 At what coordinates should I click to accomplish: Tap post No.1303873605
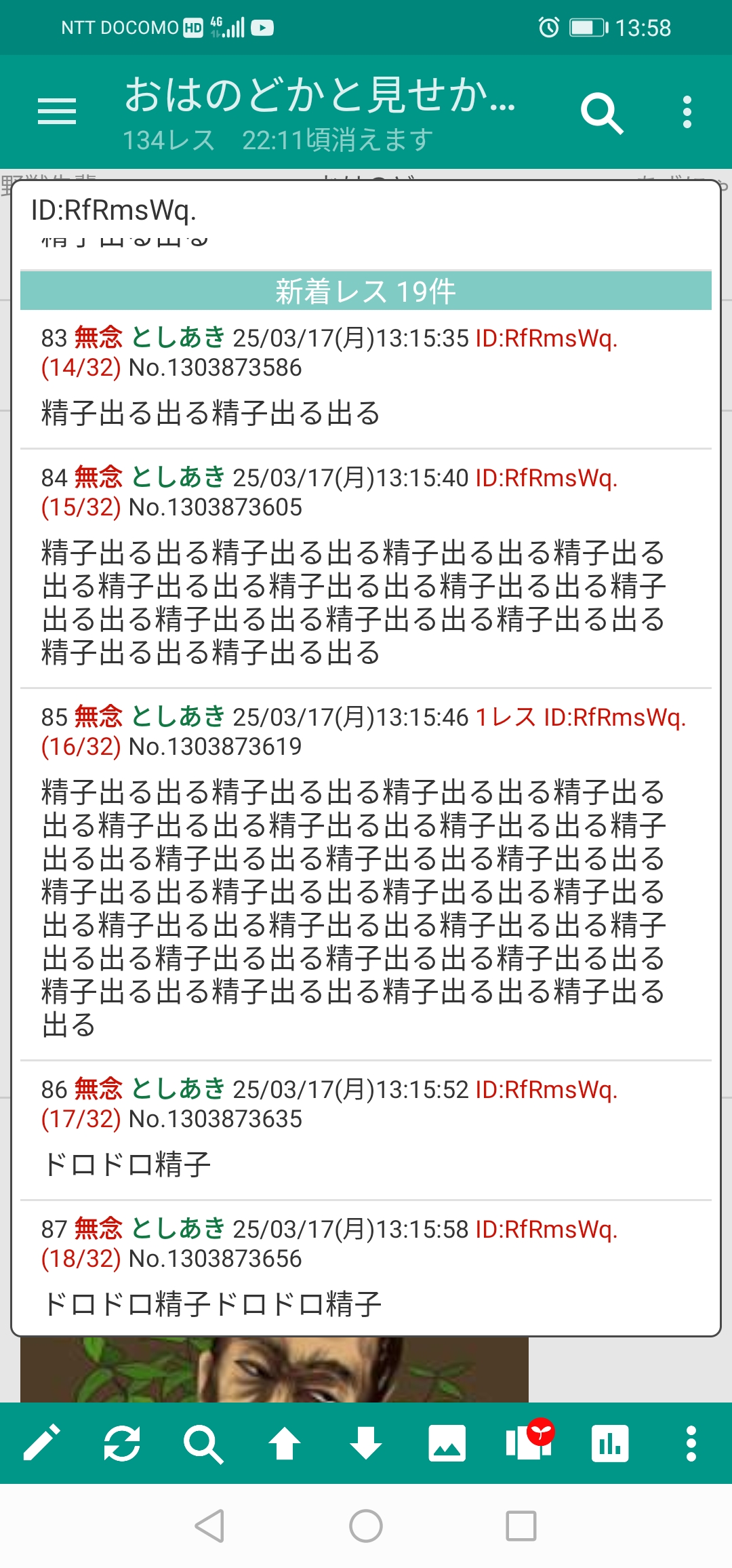point(215,507)
